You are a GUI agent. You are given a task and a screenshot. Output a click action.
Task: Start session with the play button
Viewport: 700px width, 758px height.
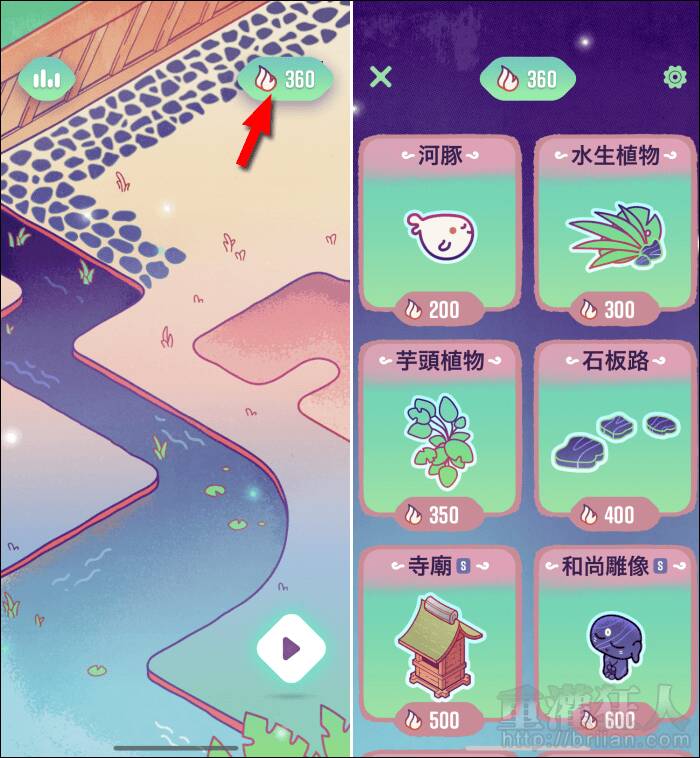[291, 650]
